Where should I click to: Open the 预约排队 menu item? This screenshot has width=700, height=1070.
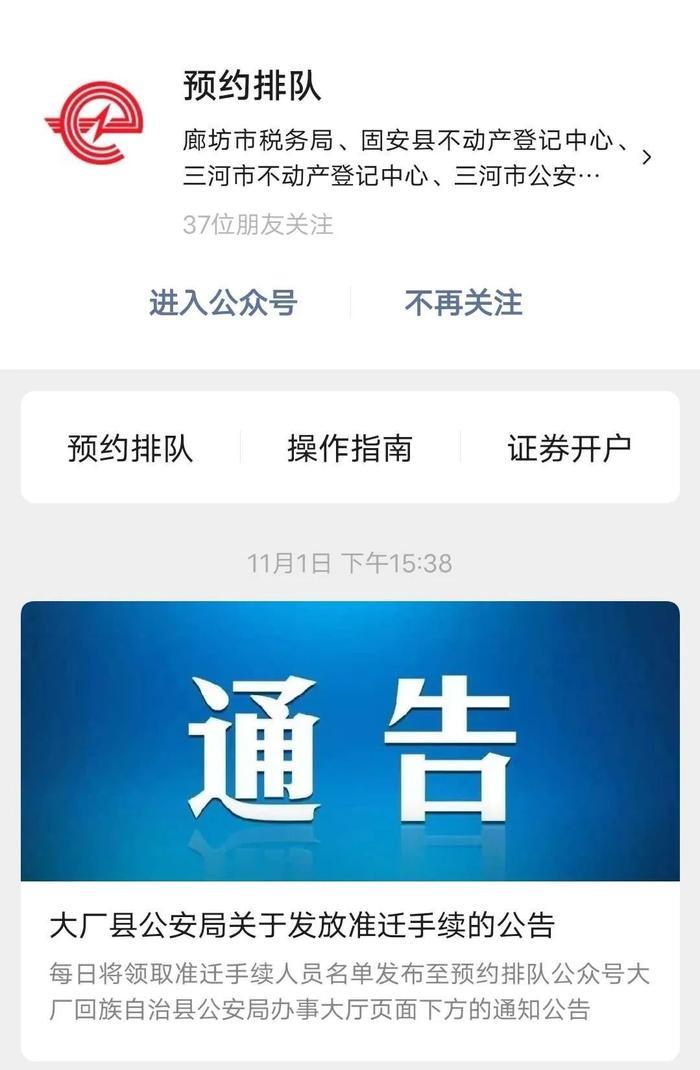click(x=130, y=448)
